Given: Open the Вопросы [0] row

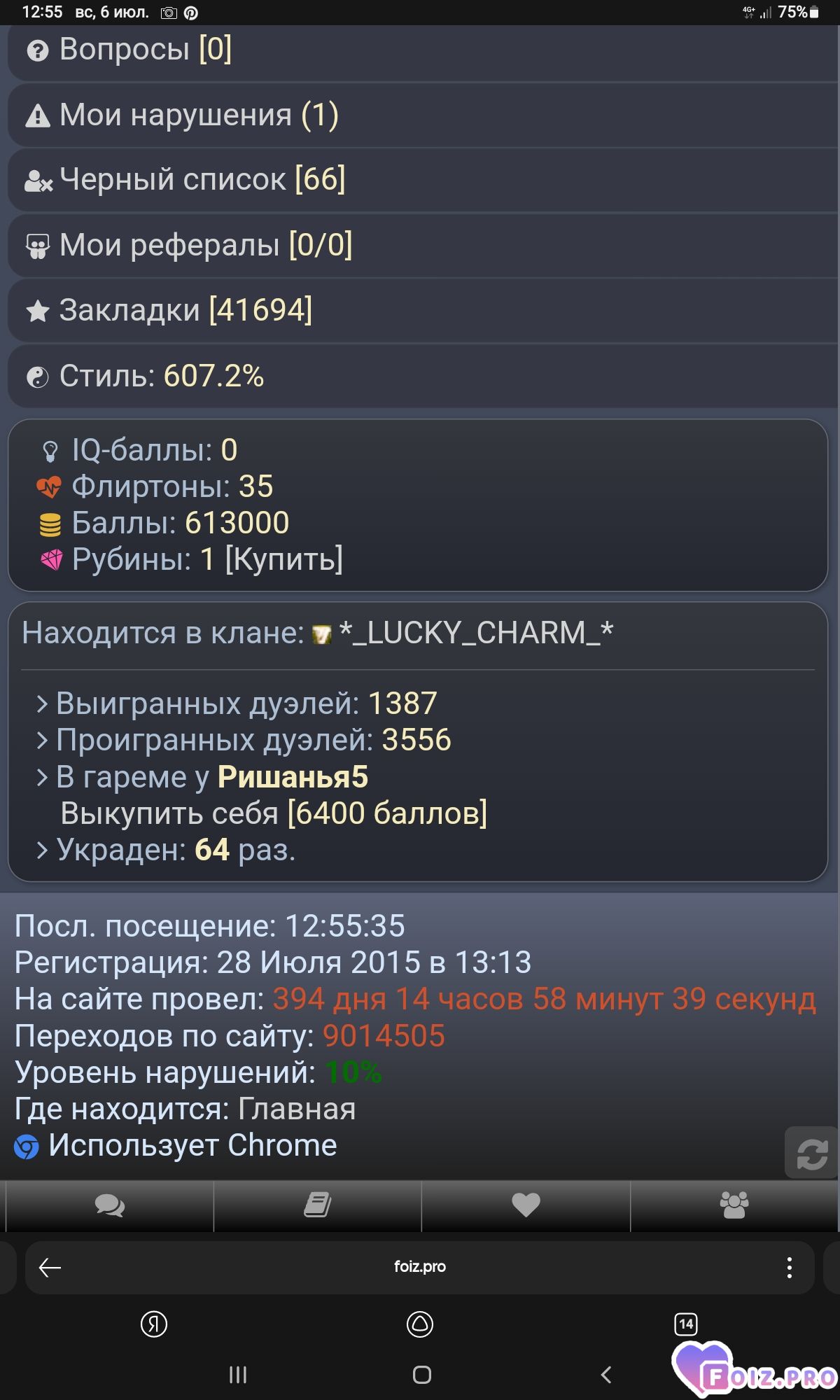Looking at the screenshot, I should pos(423,50).
